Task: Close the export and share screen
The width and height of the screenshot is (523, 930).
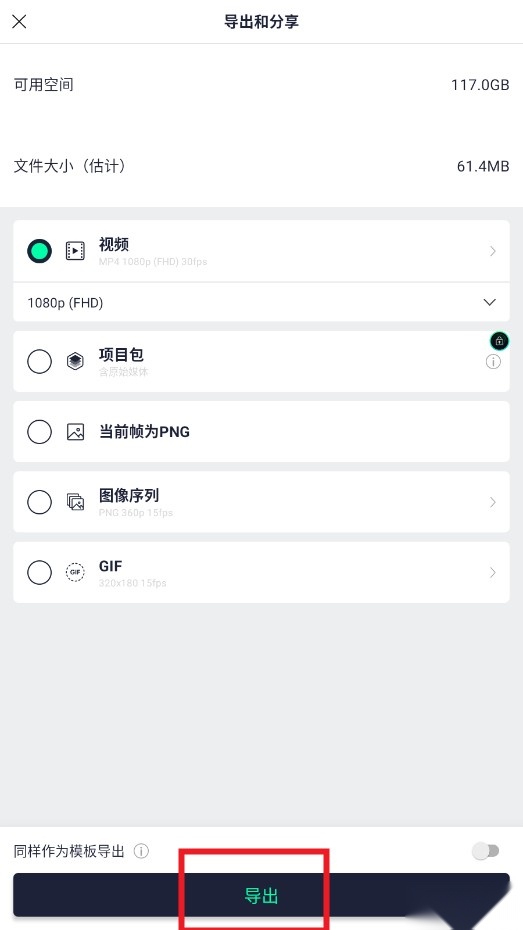Action: click(x=19, y=22)
